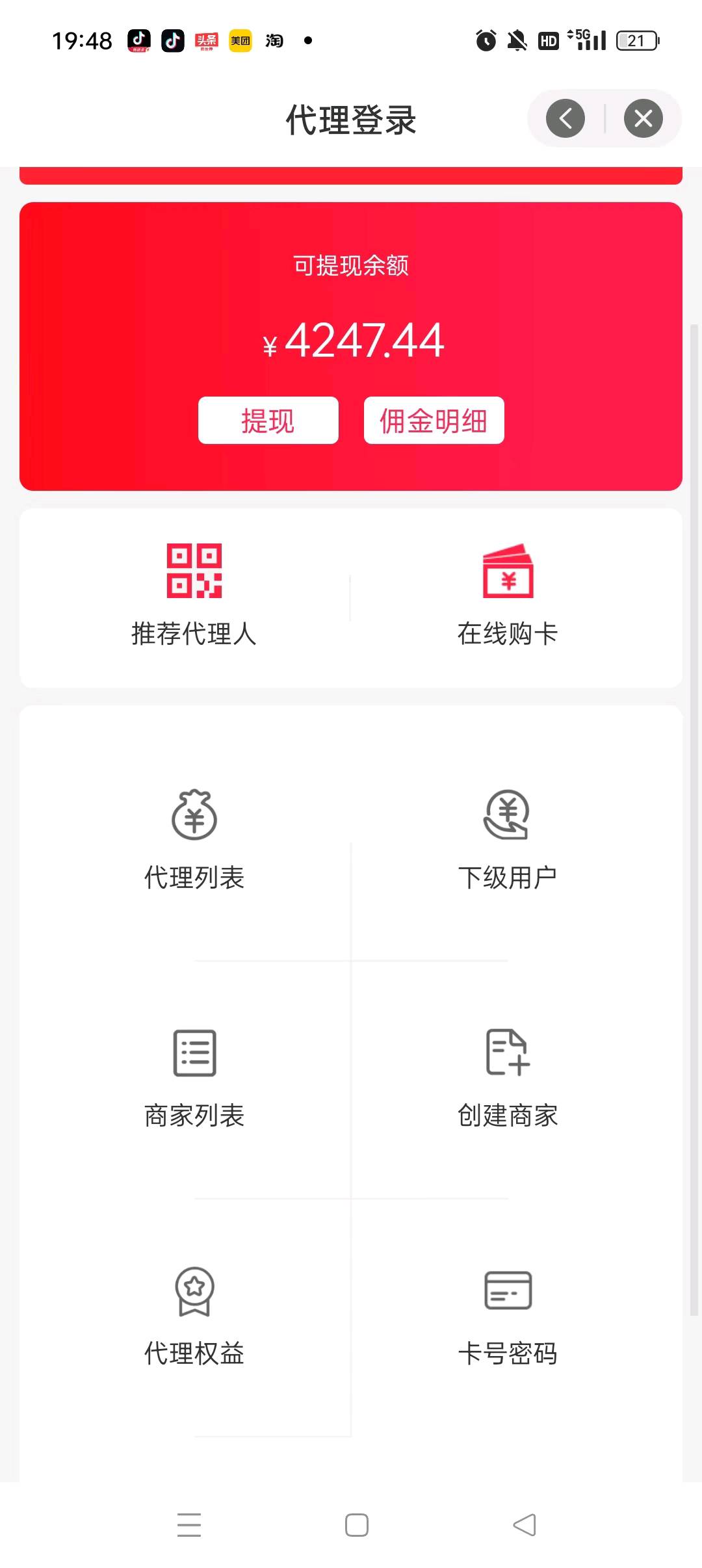Close the 代理登录 page

(x=643, y=118)
